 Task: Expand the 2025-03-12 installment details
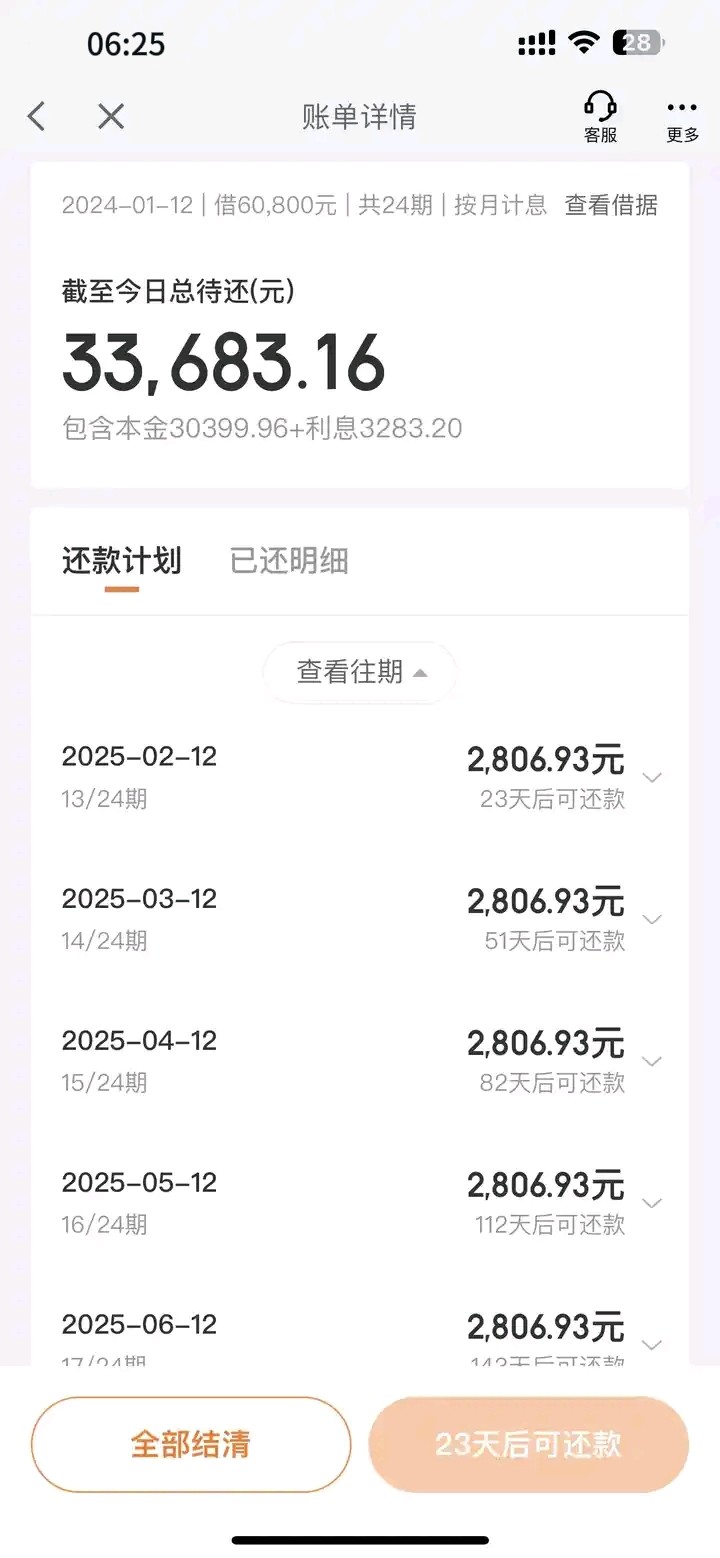652,919
